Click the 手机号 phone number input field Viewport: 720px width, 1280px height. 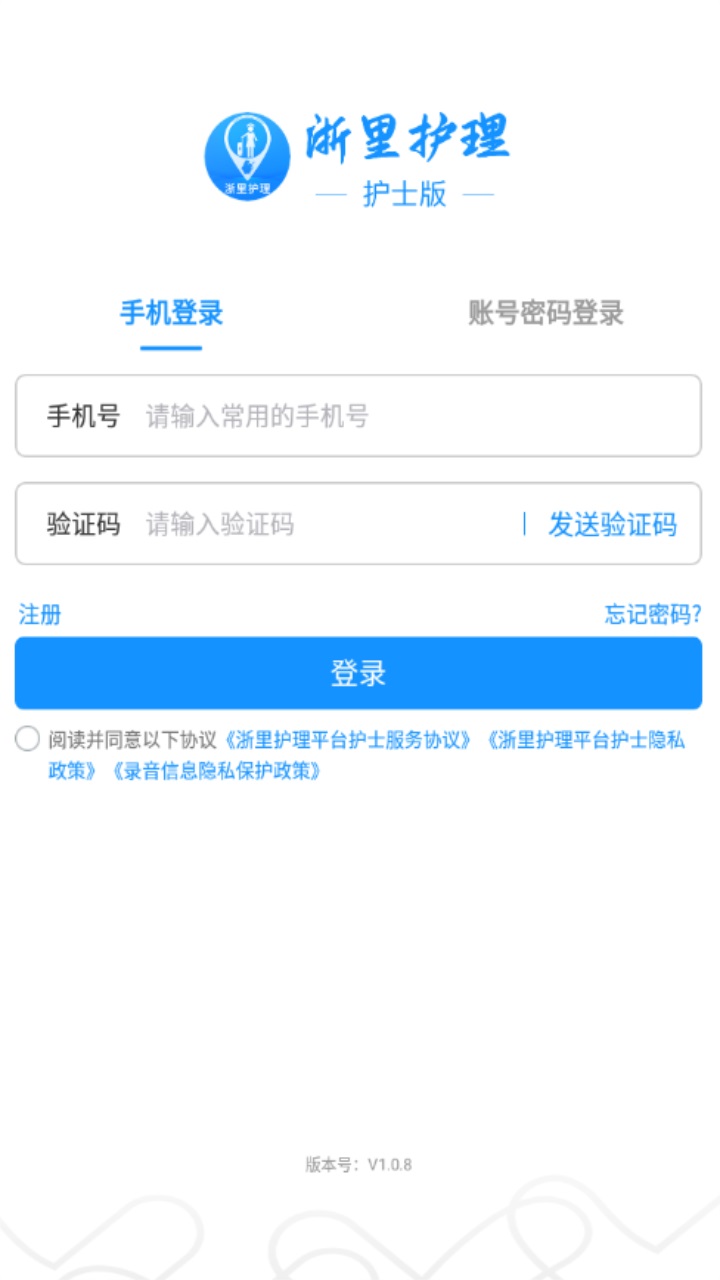click(360, 417)
